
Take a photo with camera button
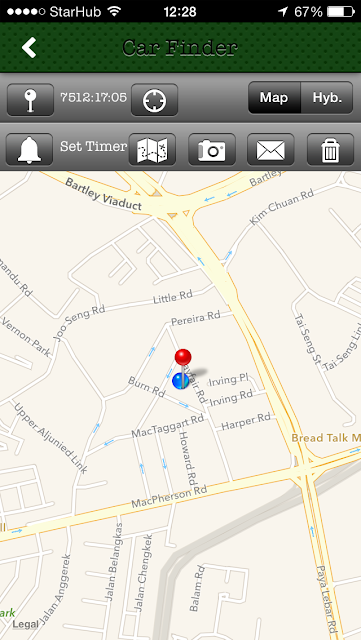point(212,149)
